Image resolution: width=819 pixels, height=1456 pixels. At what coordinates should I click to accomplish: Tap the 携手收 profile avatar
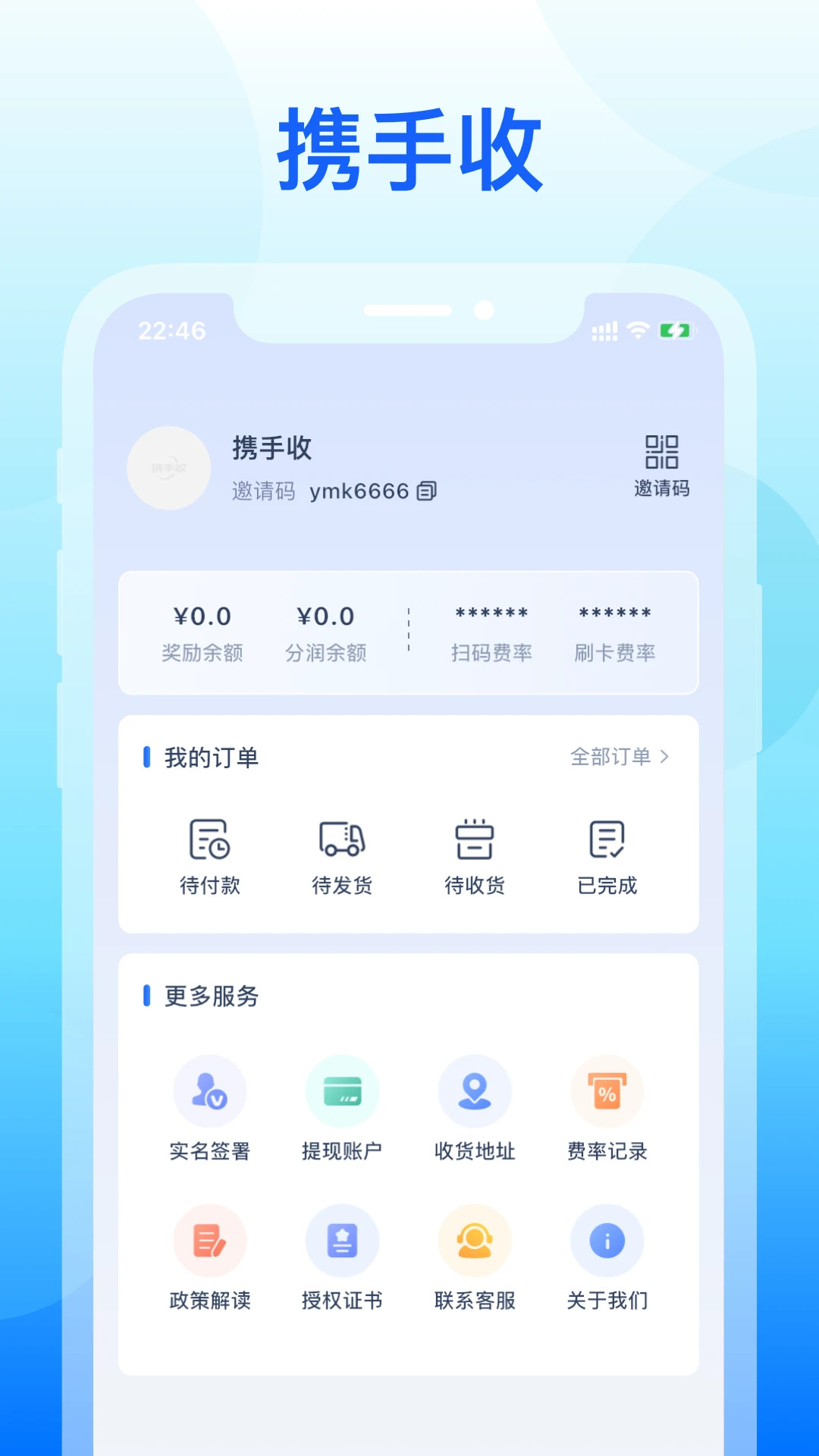[x=169, y=468]
